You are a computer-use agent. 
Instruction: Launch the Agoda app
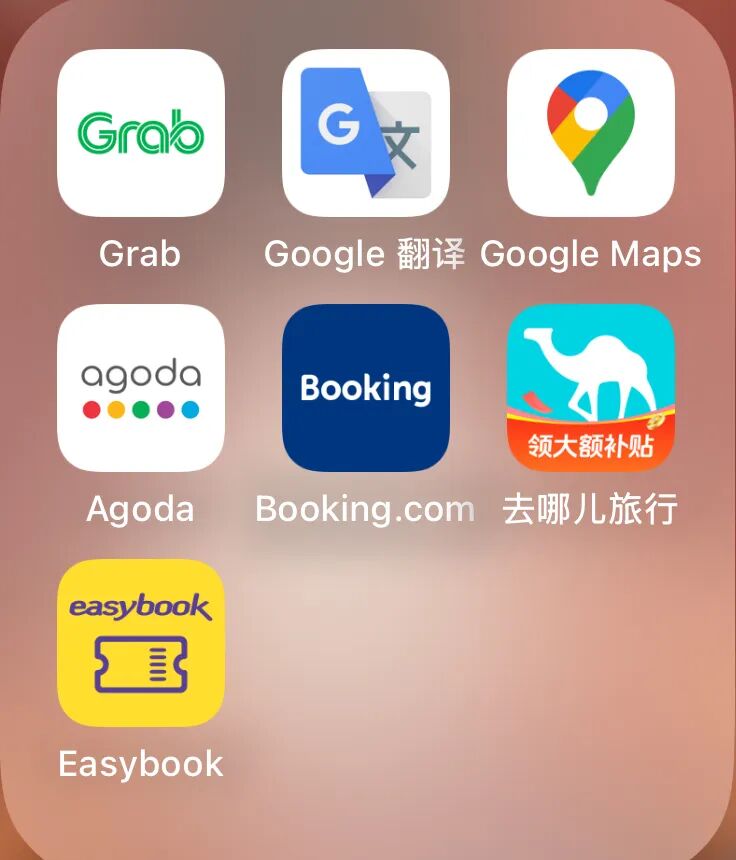(x=141, y=388)
